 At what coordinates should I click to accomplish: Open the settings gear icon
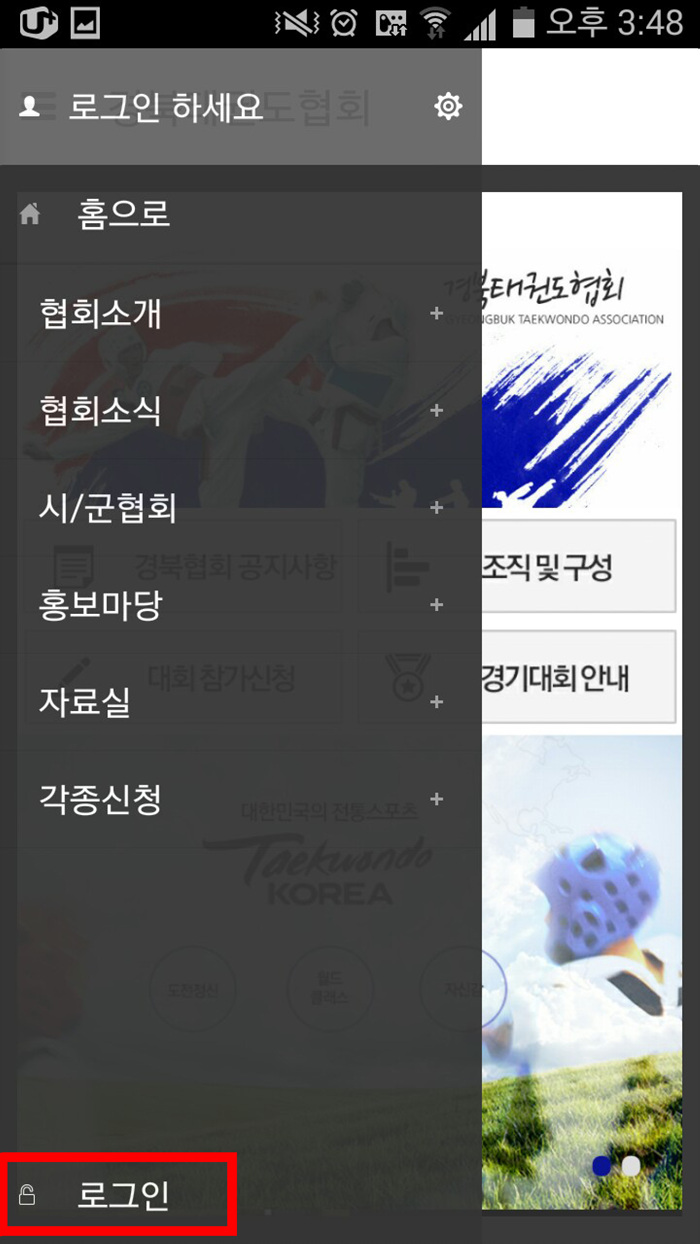448,106
